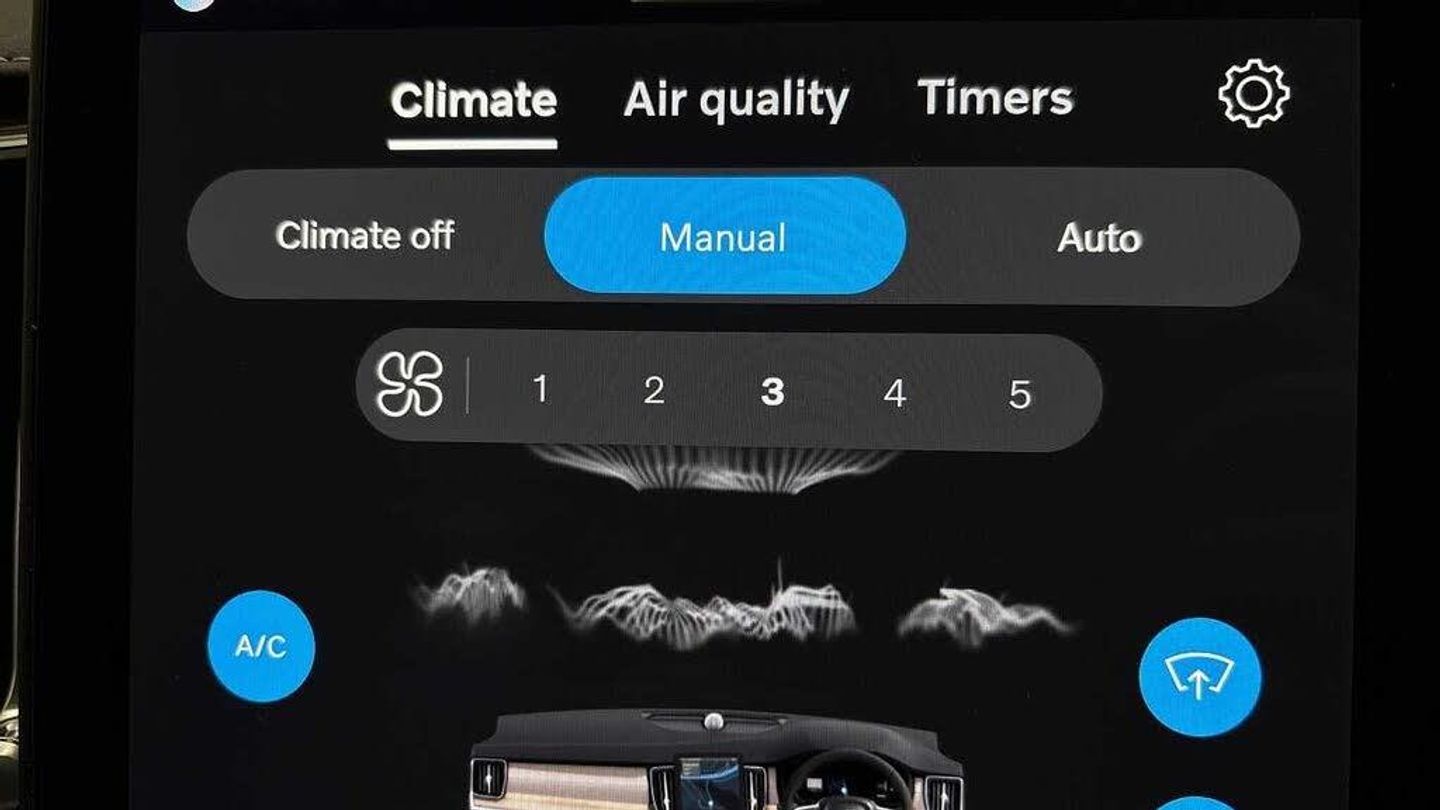1440x810 pixels.
Task: Turn the climate off
Action: pos(365,236)
